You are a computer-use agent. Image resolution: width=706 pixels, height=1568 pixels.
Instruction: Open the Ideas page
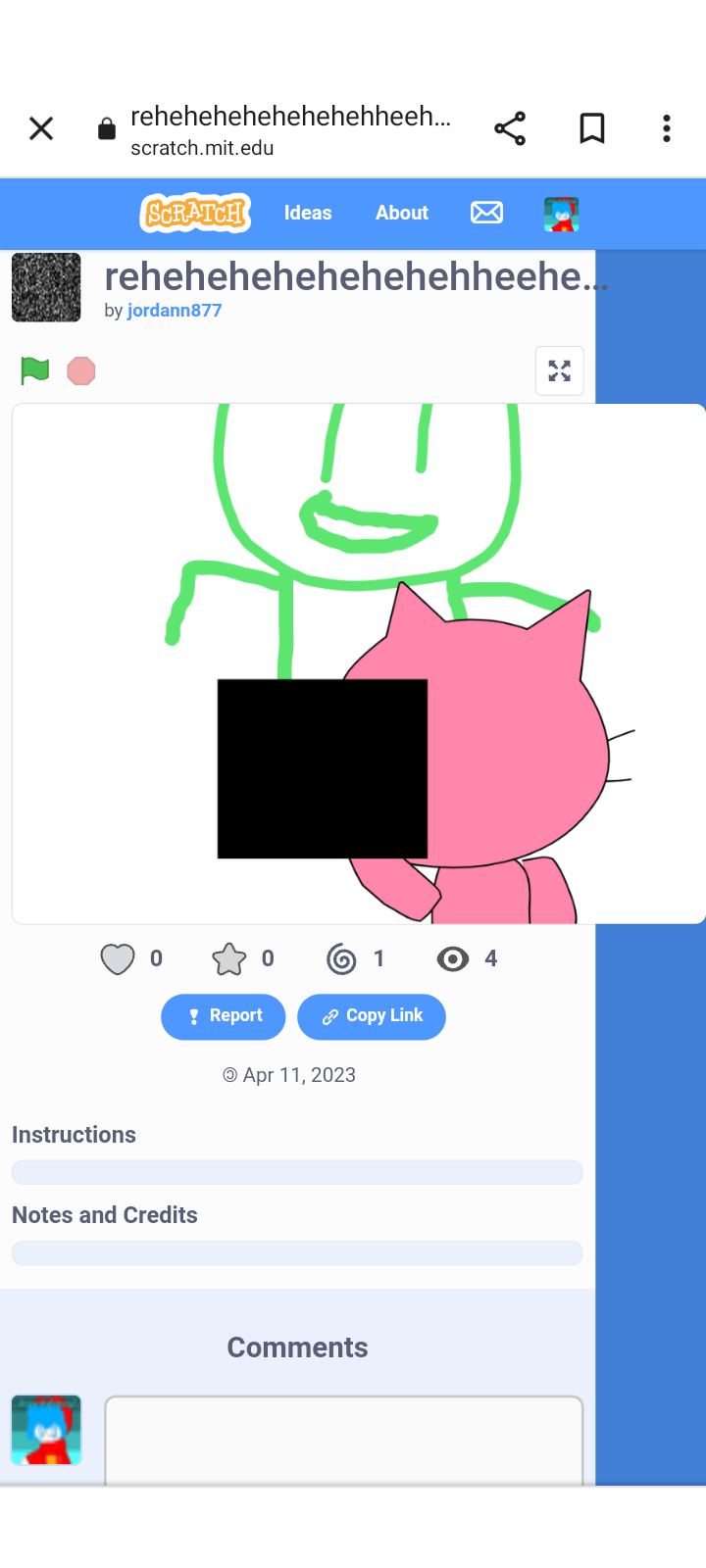[308, 213]
